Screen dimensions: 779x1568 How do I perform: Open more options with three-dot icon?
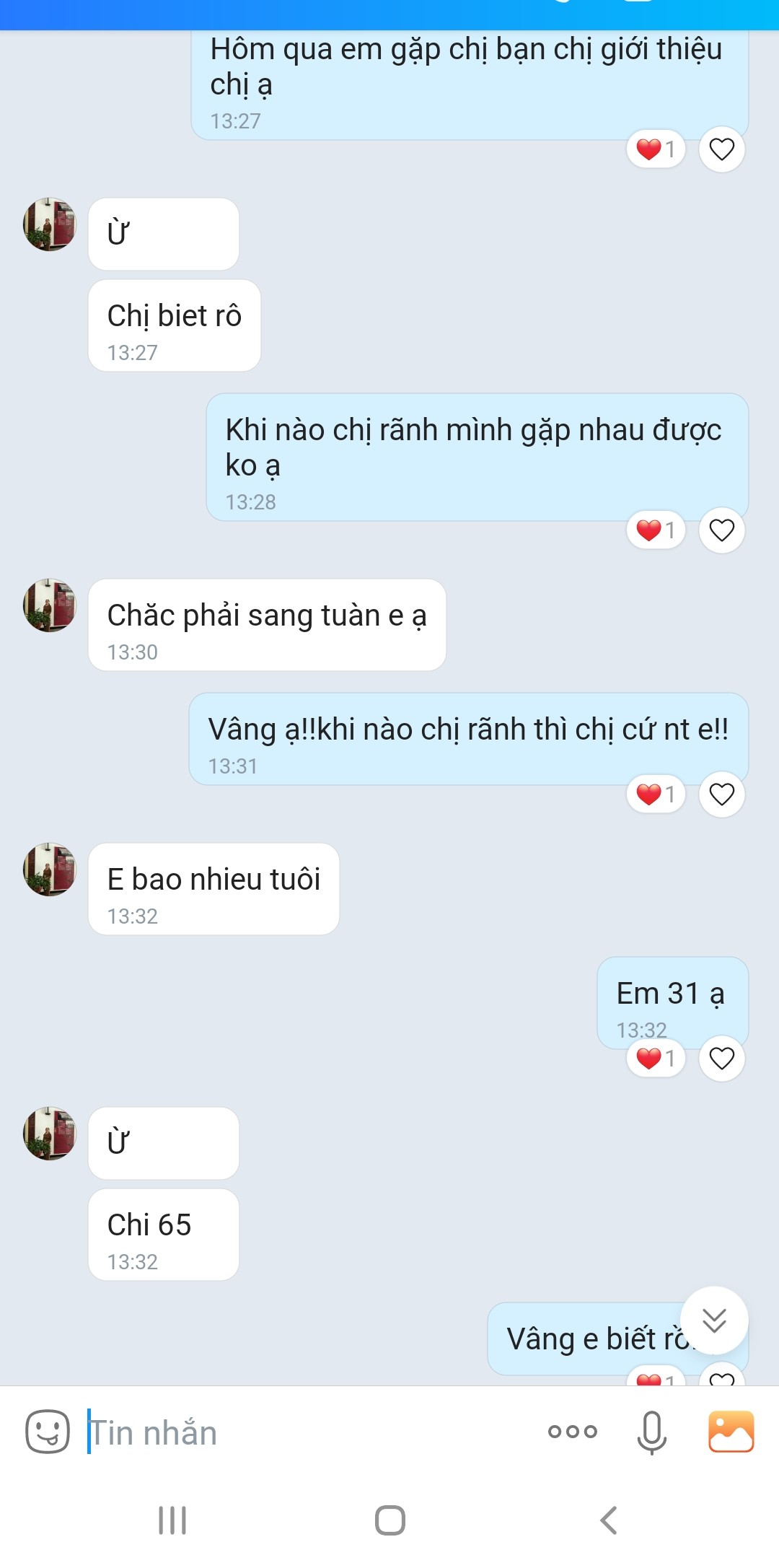pyautogui.click(x=573, y=1432)
